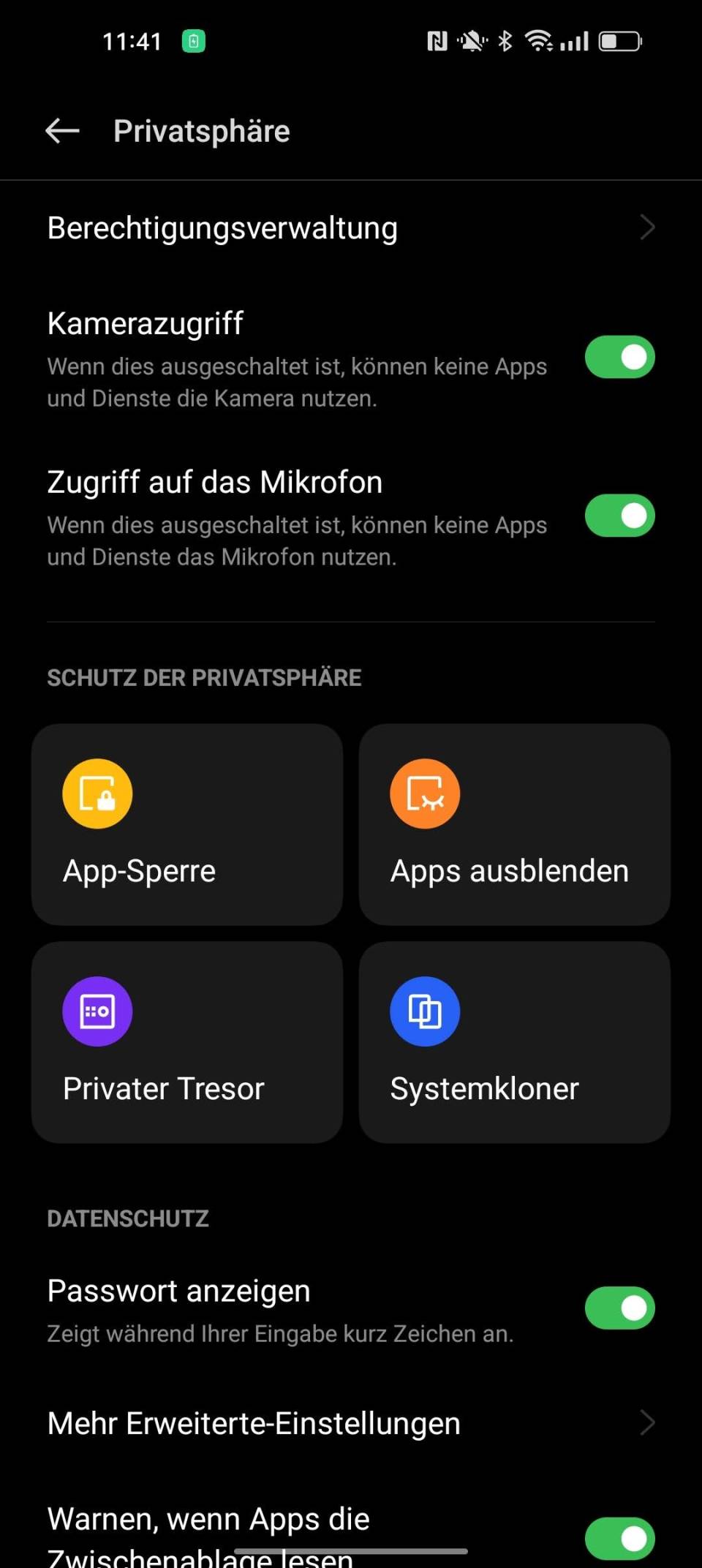Open Apps ausblenden
The image size is (702, 1568).
pyautogui.click(x=515, y=824)
